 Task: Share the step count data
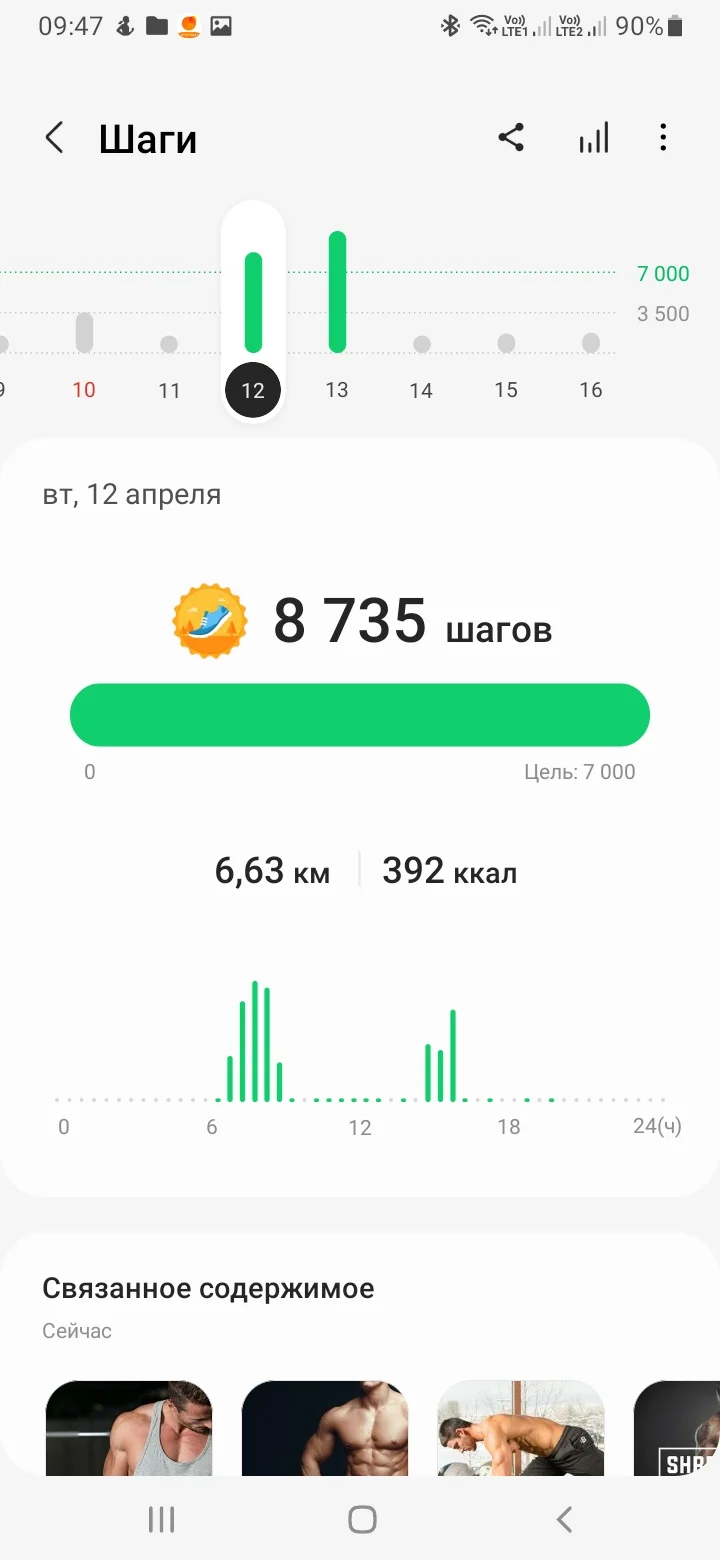[511, 138]
